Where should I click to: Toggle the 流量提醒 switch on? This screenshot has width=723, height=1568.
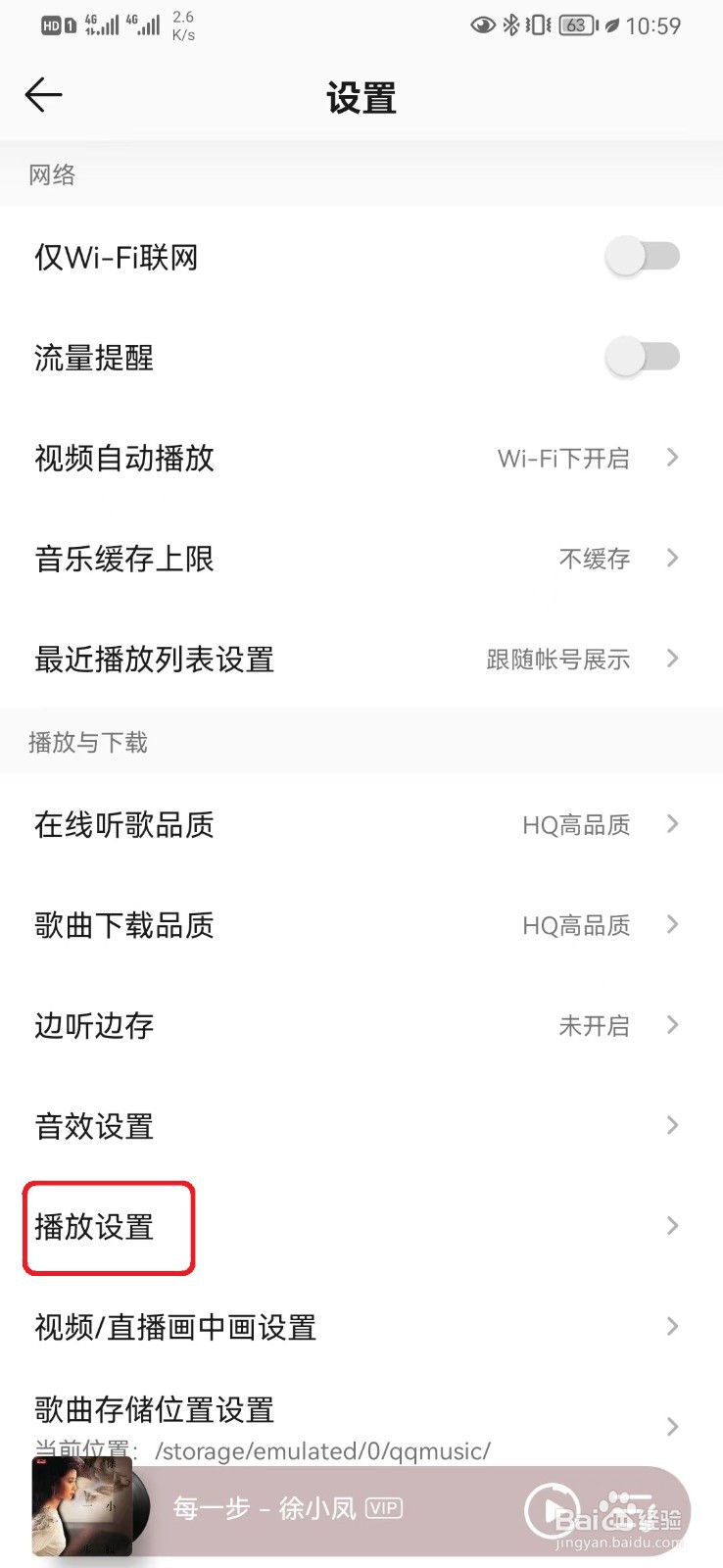click(642, 357)
